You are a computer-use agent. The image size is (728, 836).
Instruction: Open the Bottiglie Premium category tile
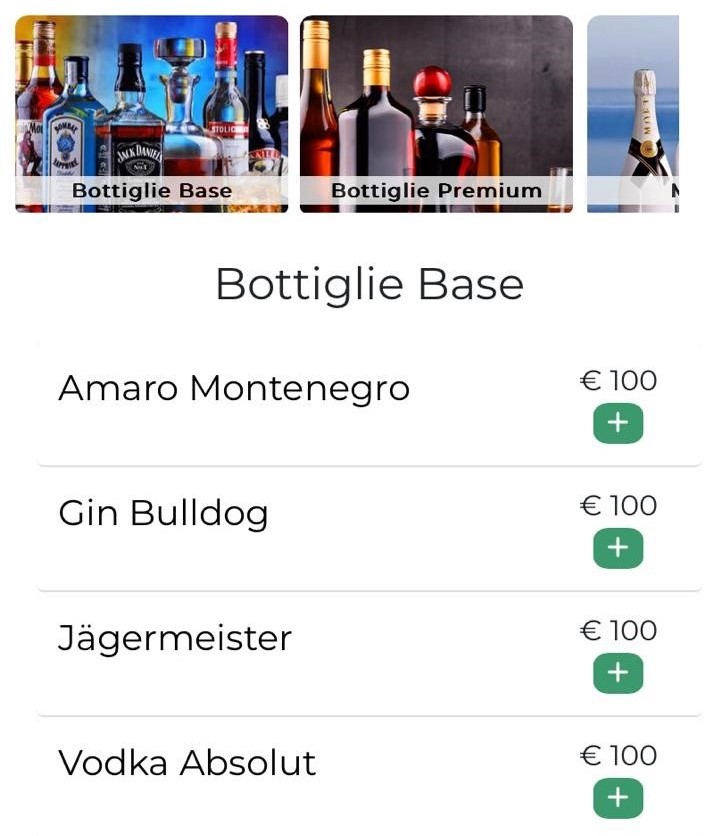tap(436, 114)
